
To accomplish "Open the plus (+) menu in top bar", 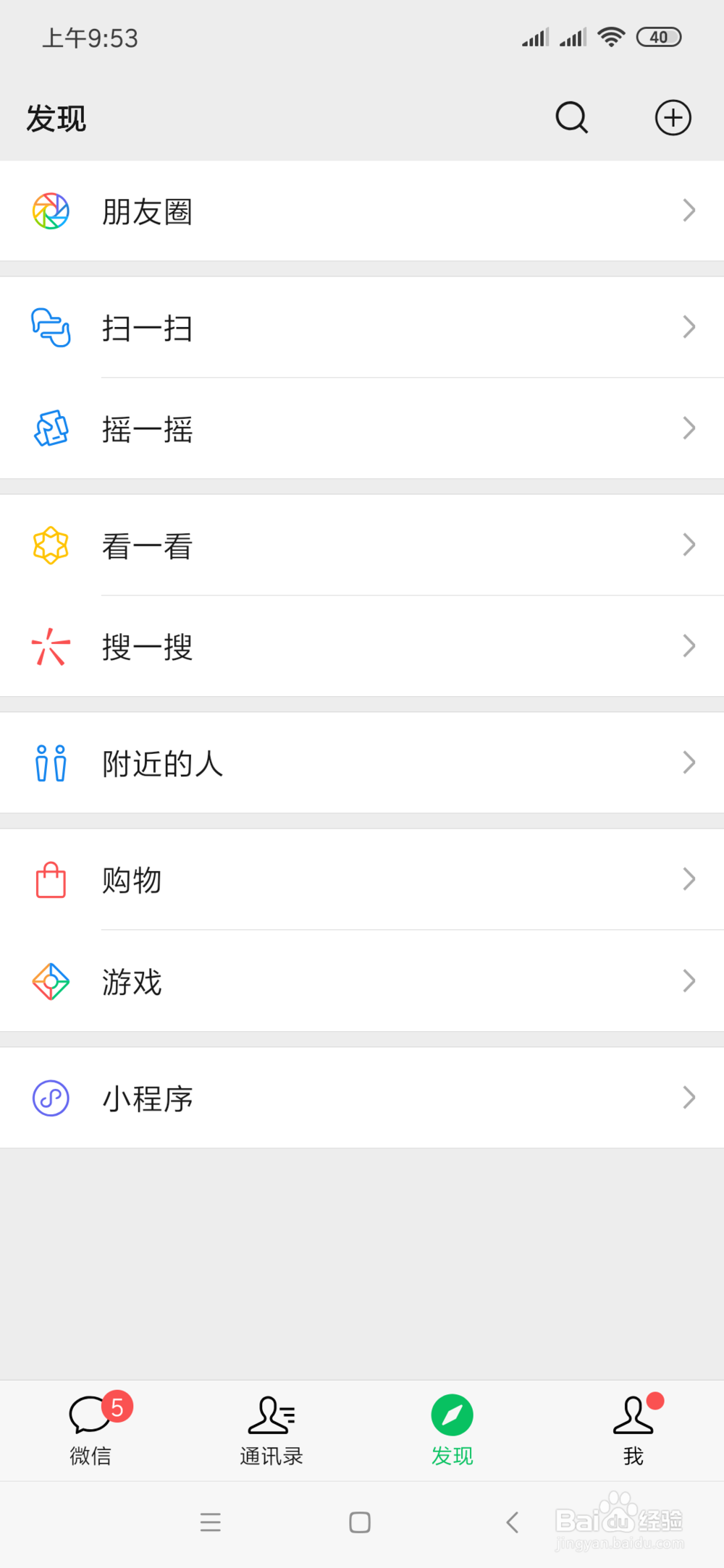I will pos(673,117).
